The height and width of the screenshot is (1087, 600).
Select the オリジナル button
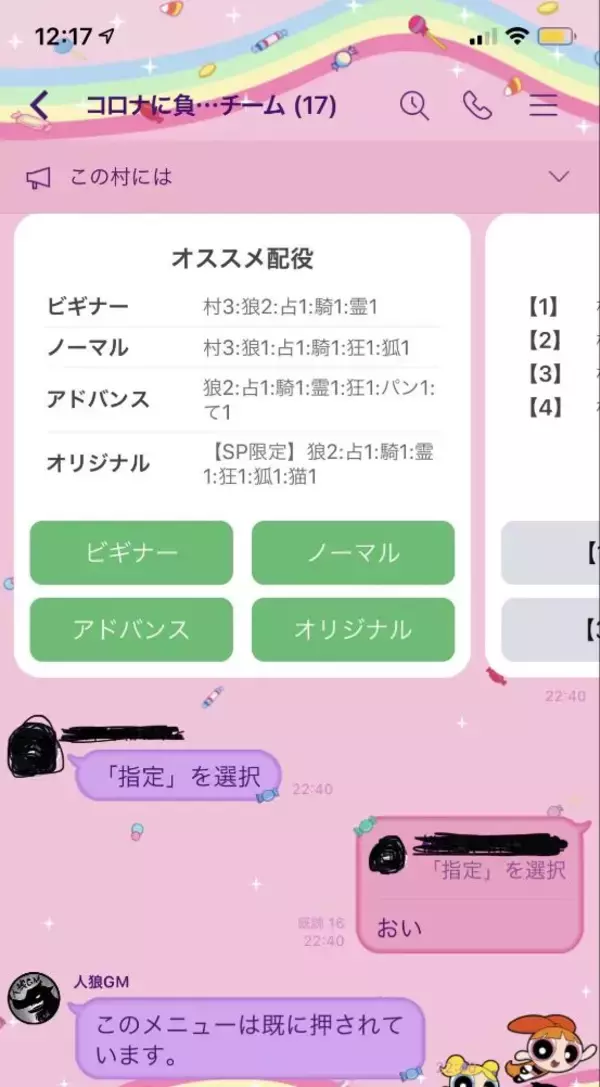tap(352, 629)
